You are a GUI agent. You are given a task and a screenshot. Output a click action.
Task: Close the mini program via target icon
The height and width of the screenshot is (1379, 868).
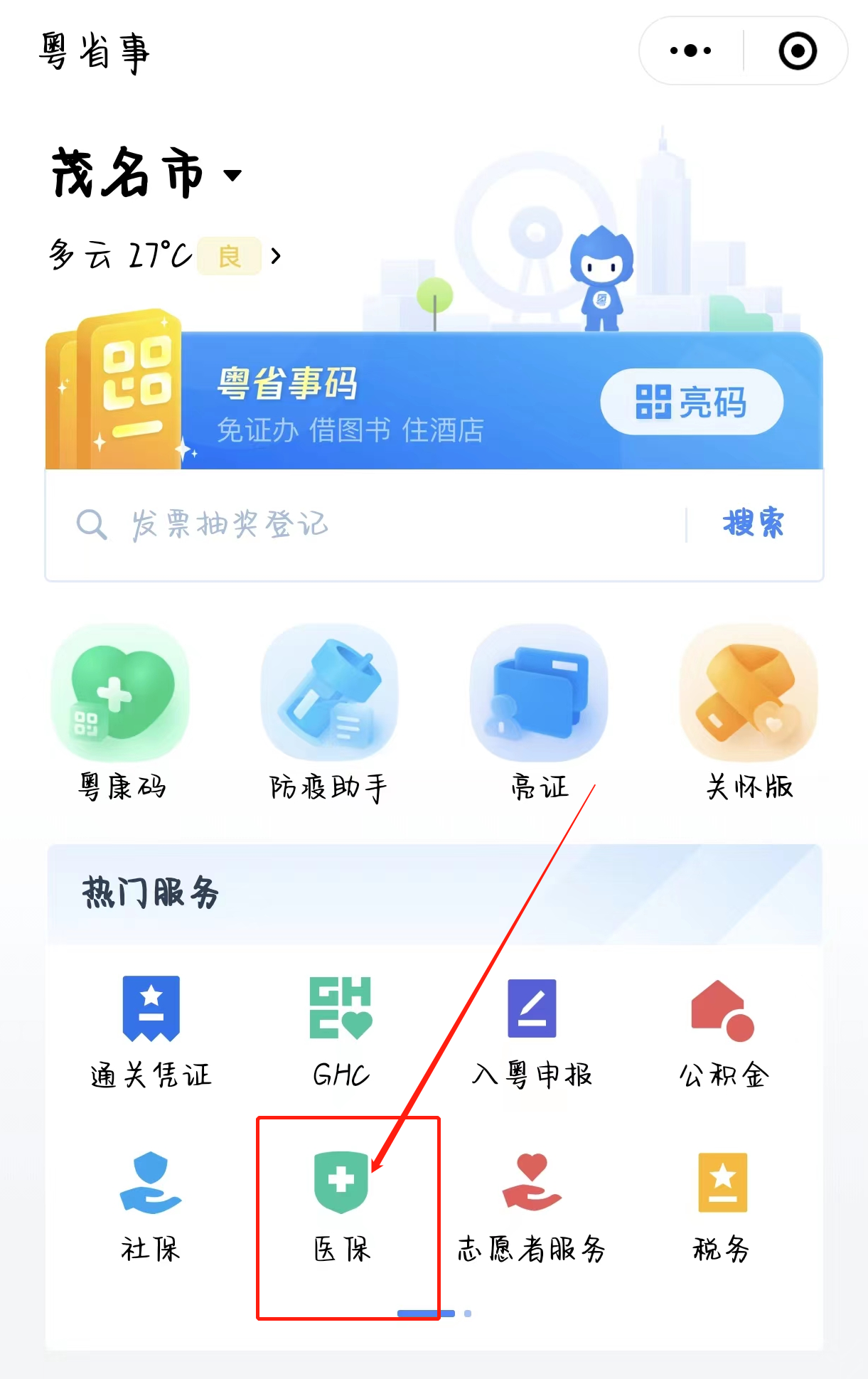click(797, 51)
